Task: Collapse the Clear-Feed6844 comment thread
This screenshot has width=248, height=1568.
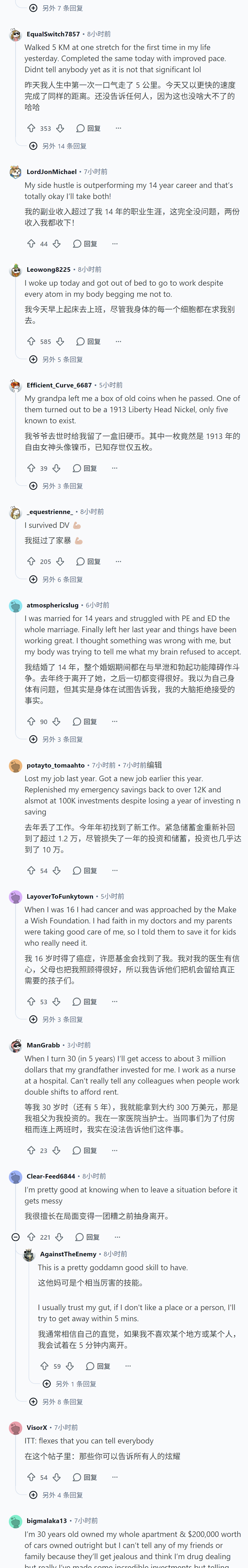Action: pos(16,1237)
